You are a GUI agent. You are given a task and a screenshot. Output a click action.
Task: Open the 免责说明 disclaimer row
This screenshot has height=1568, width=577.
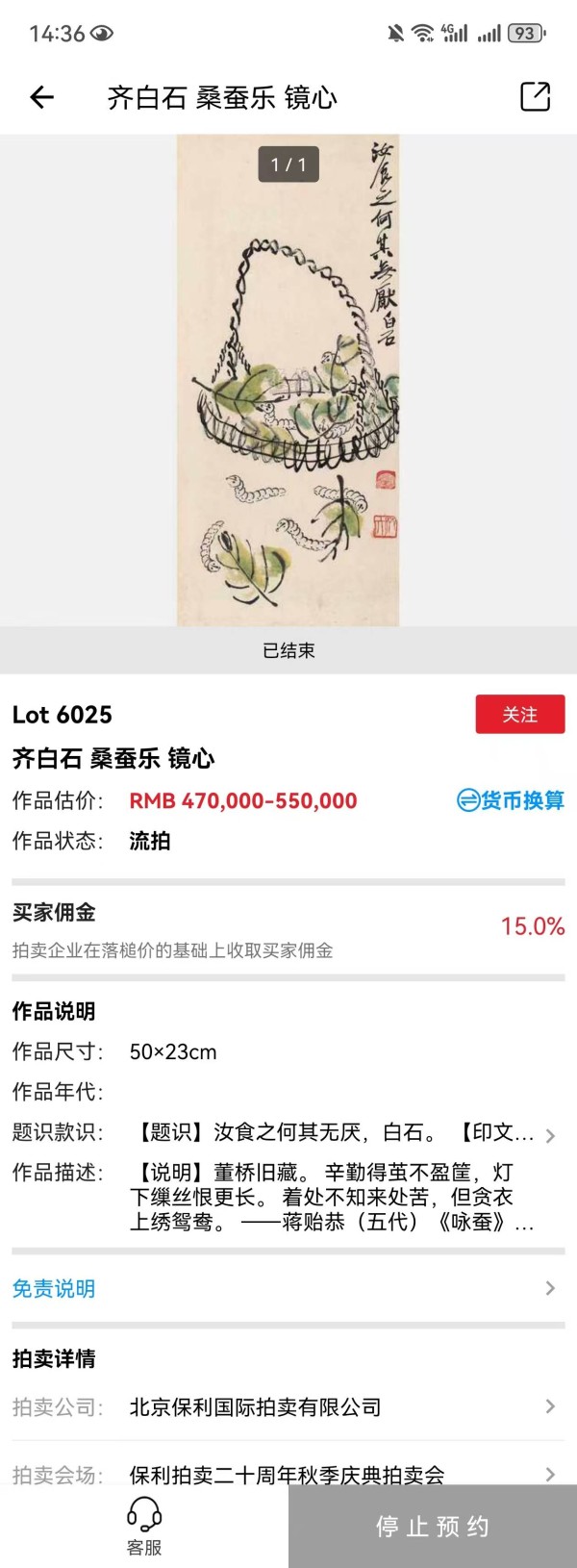point(288,1289)
